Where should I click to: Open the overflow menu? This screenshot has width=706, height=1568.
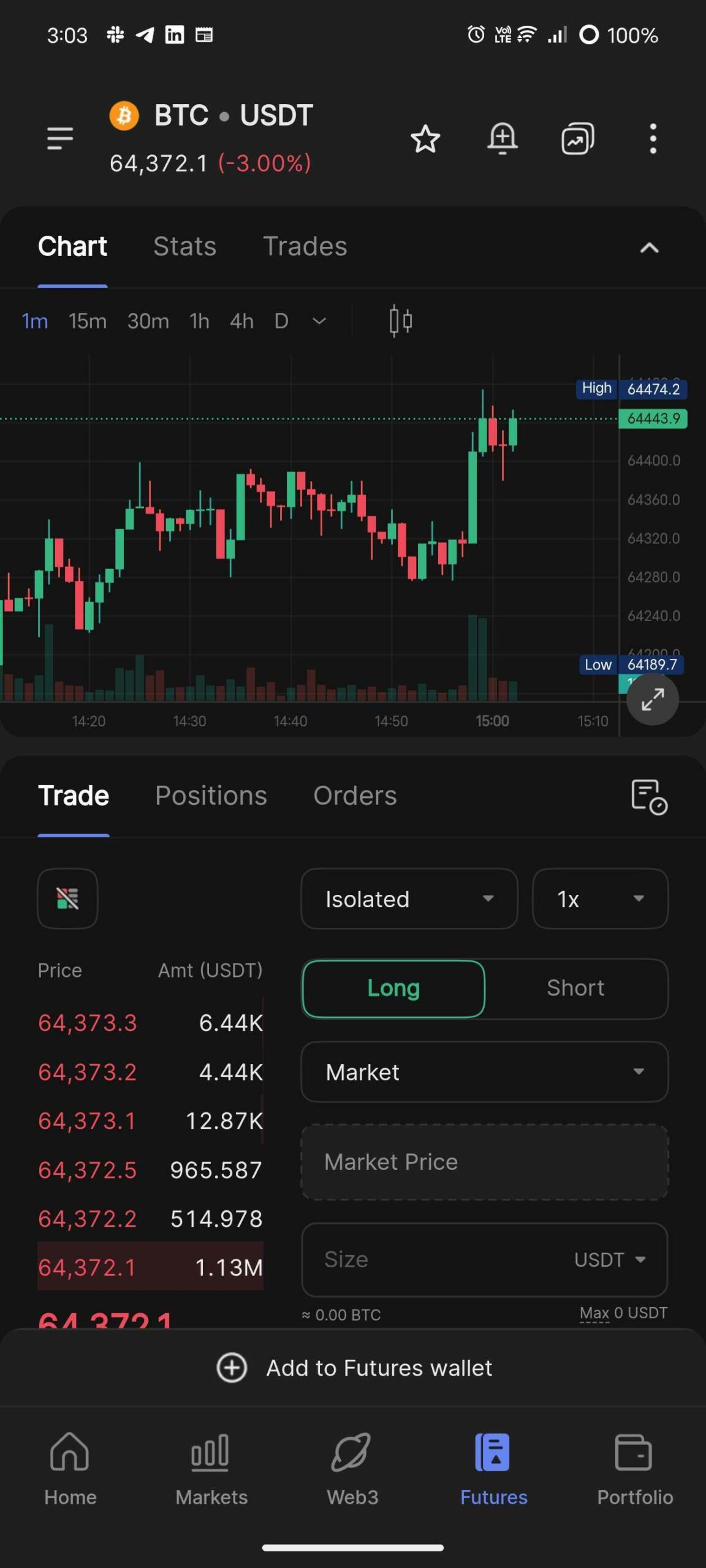click(x=653, y=138)
